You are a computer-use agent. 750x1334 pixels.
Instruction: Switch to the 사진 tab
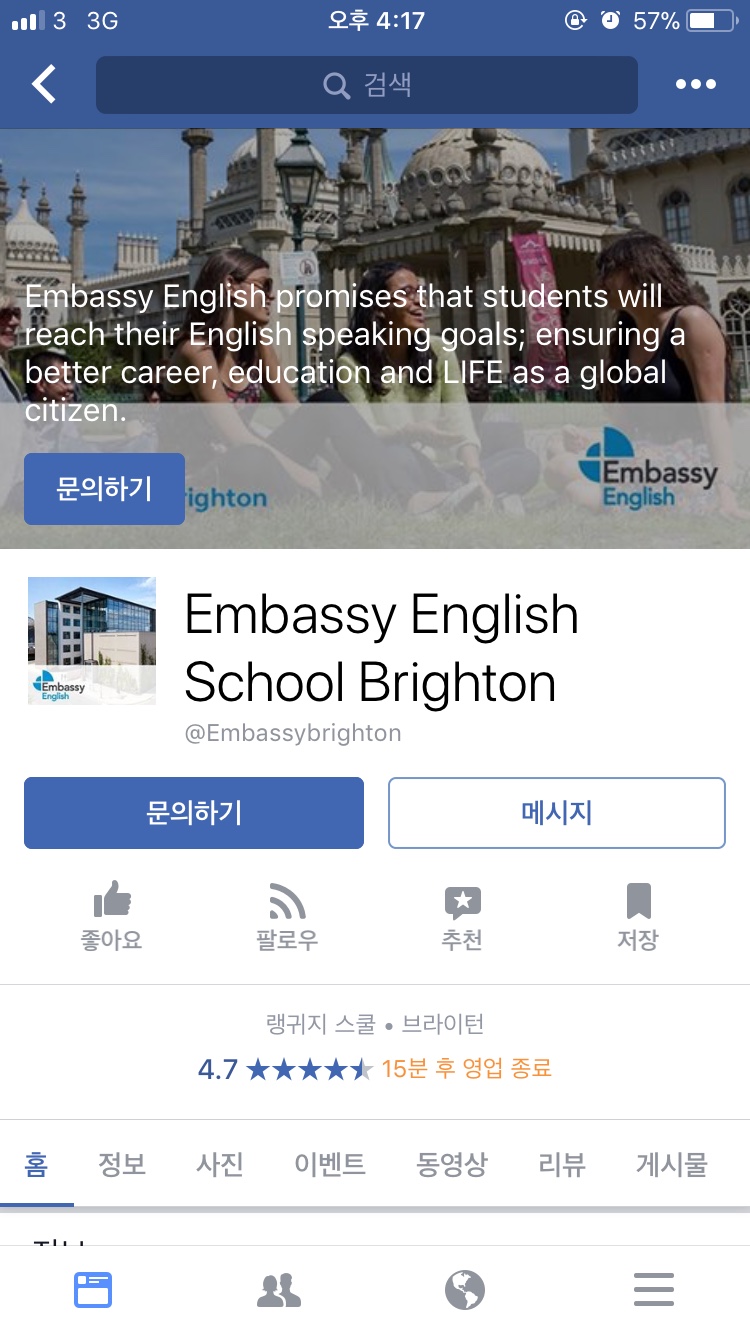pos(220,1165)
